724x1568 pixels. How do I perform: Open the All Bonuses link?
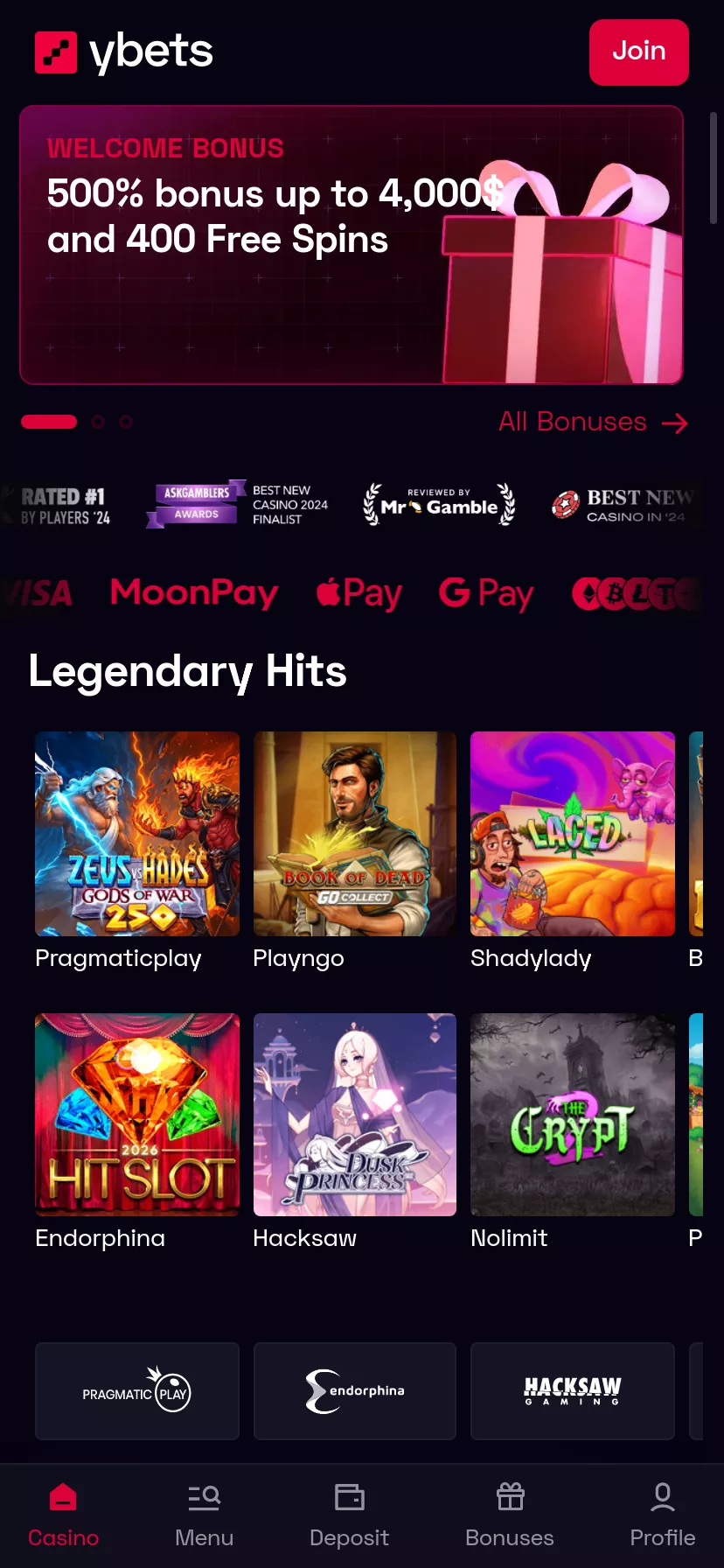click(592, 423)
